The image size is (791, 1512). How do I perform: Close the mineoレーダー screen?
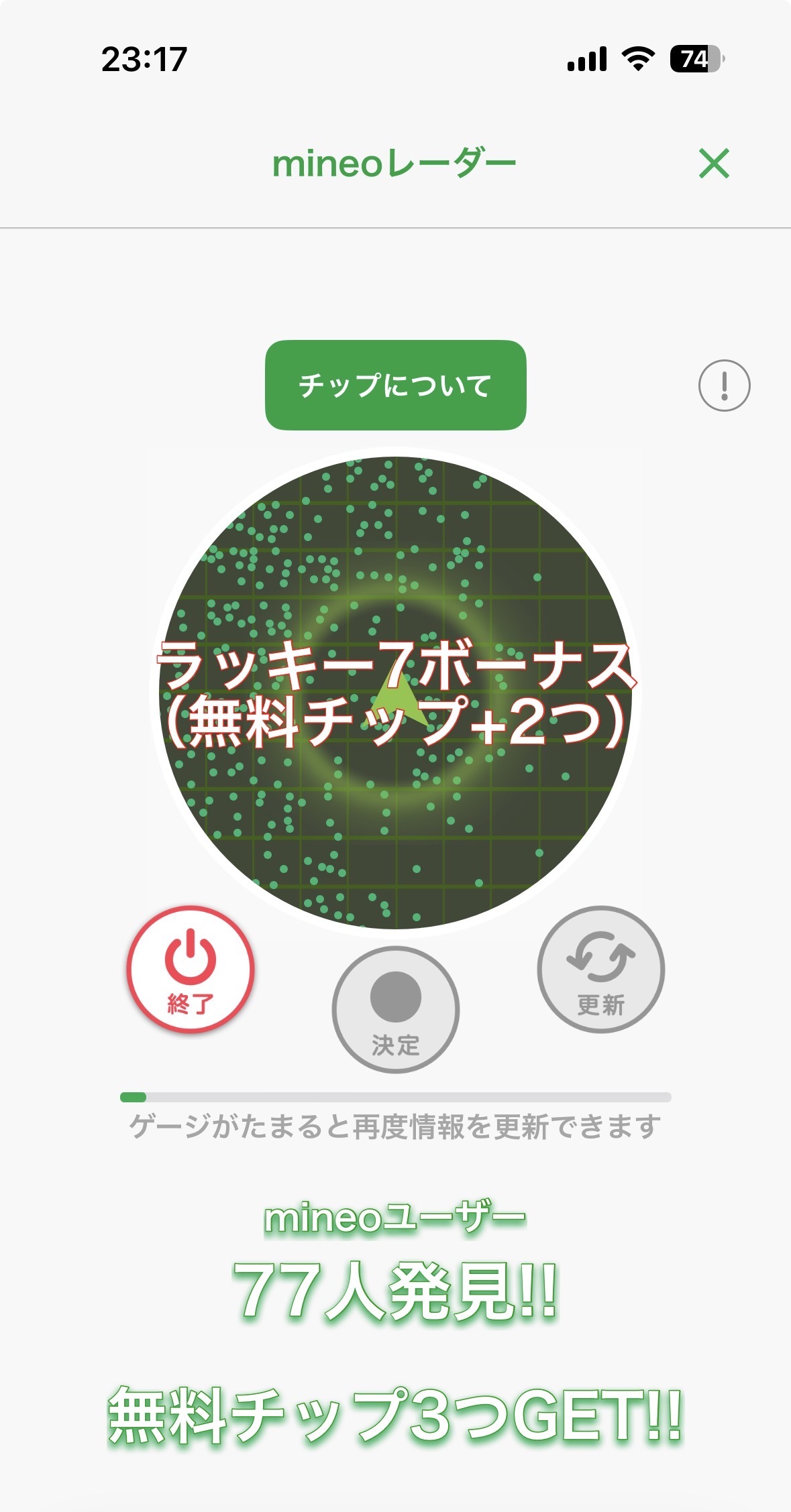click(714, 164)
